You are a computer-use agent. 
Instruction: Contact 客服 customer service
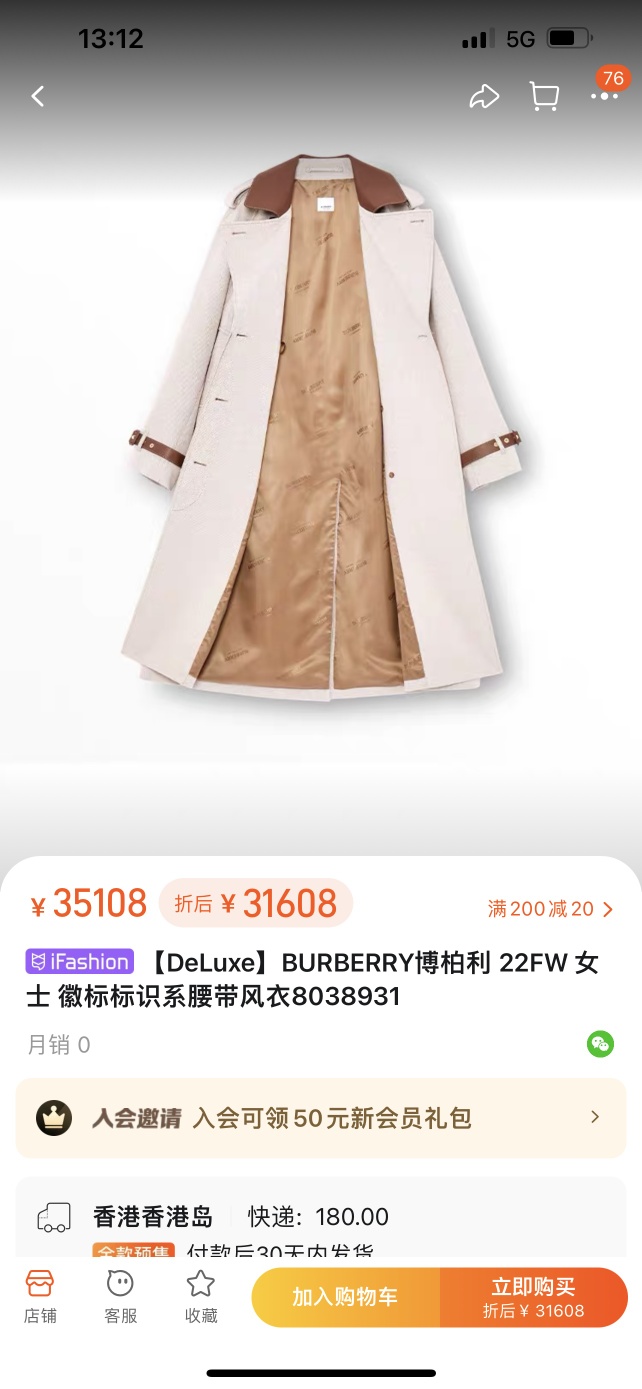pos(120,1296)
